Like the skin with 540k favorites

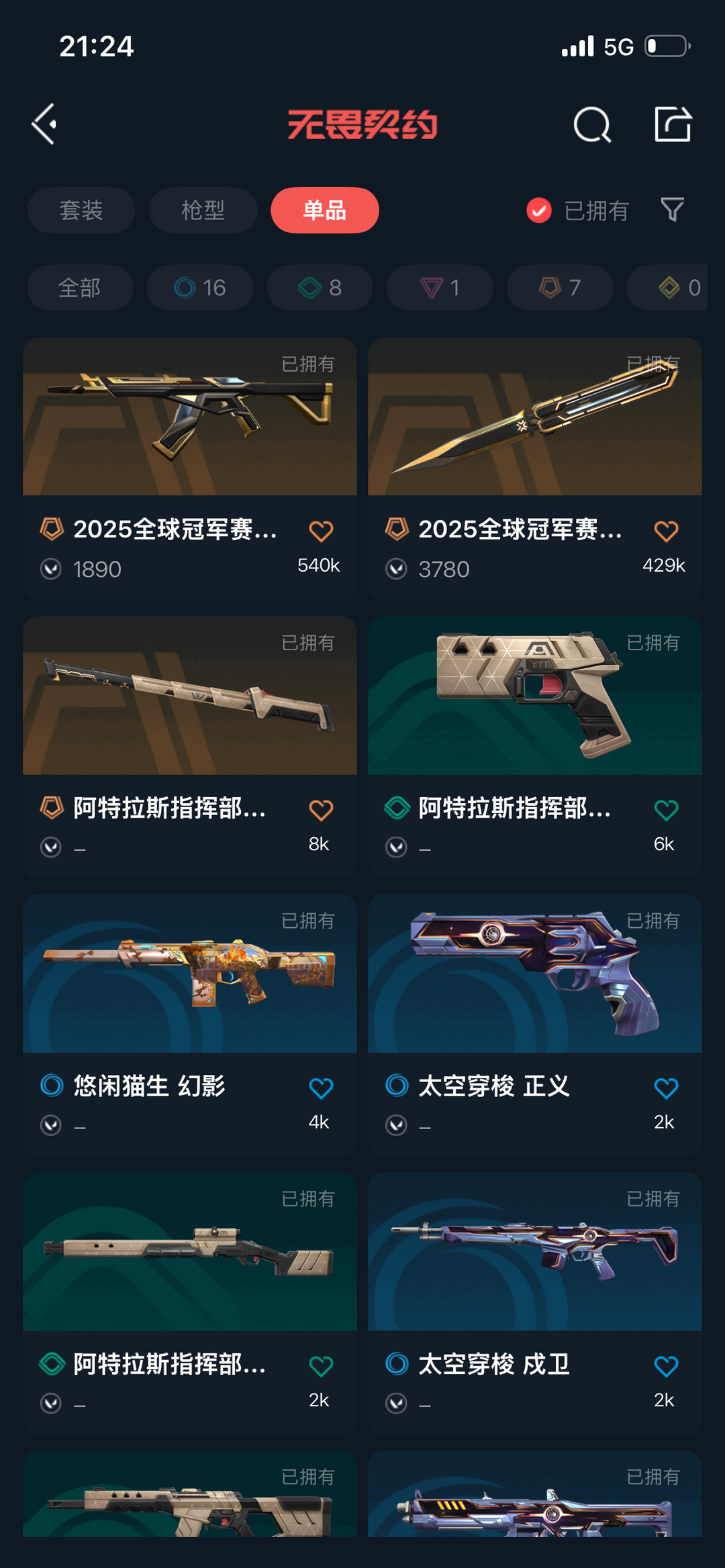321,531
